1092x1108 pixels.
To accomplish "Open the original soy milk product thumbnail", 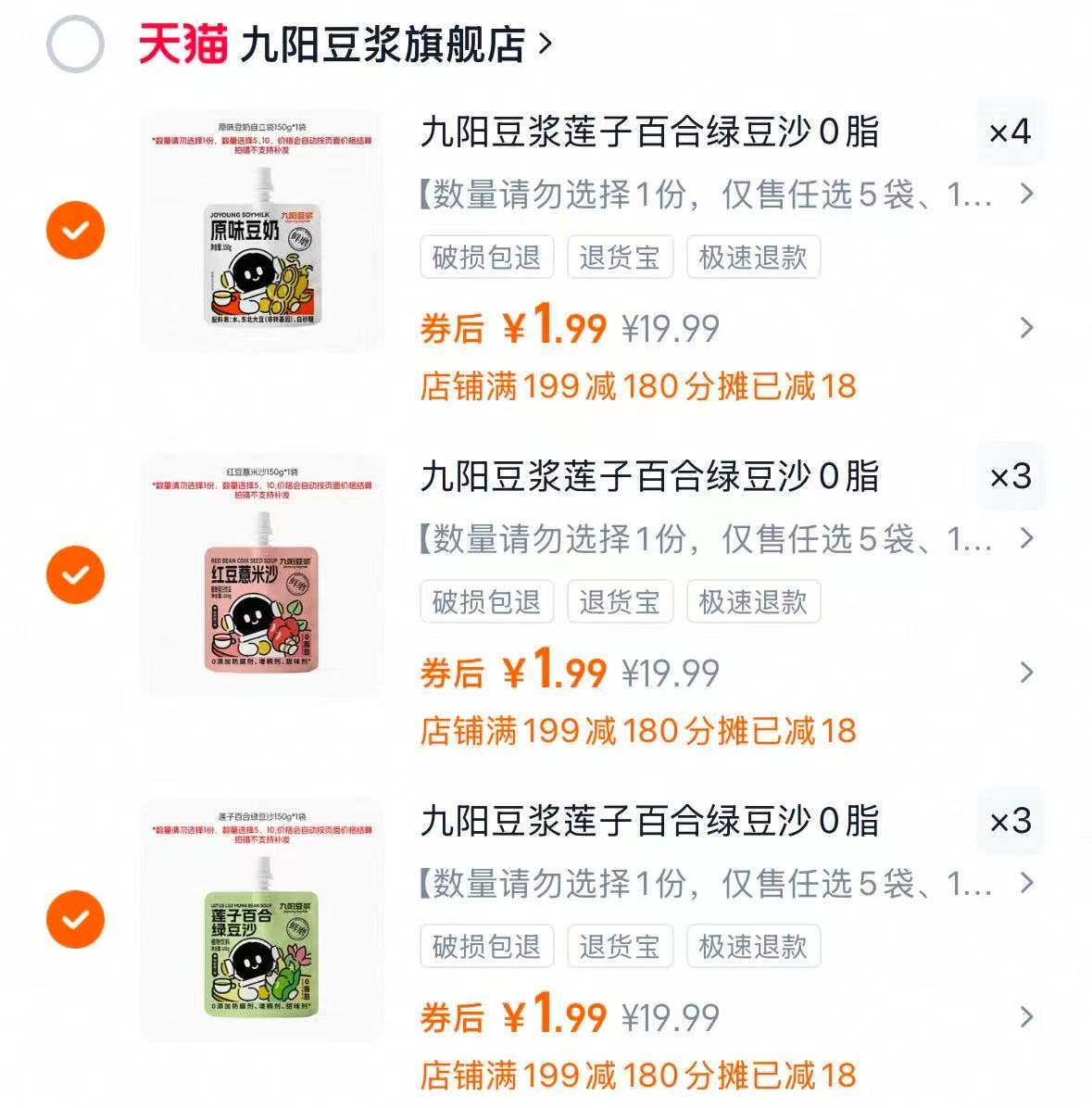I will click(259, 230).
